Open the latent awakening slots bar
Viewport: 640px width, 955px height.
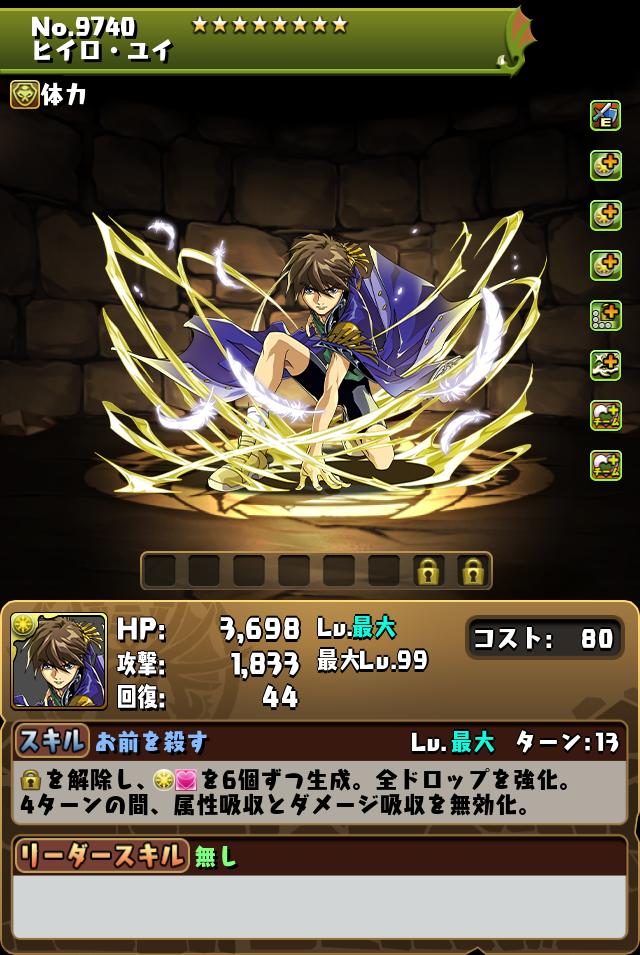316,571
